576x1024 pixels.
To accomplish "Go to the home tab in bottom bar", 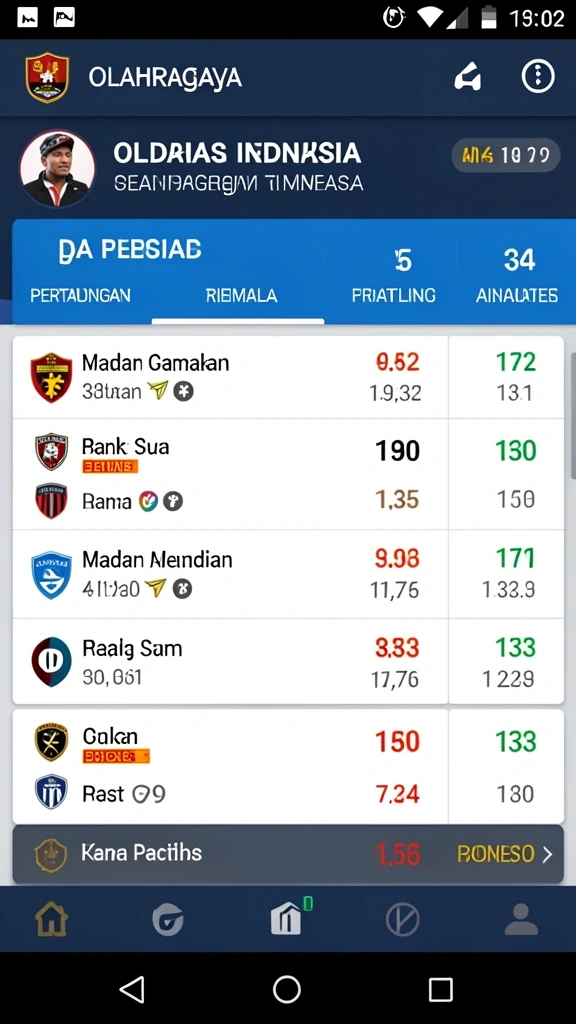I will tap(51, 919).
